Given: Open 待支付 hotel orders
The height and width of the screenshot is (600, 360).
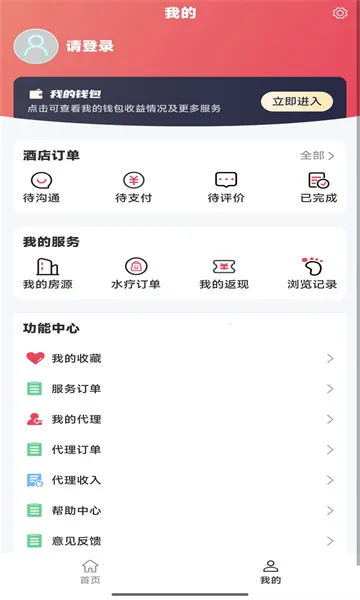Looking at the screenshot, I should (x=134, y=188).
